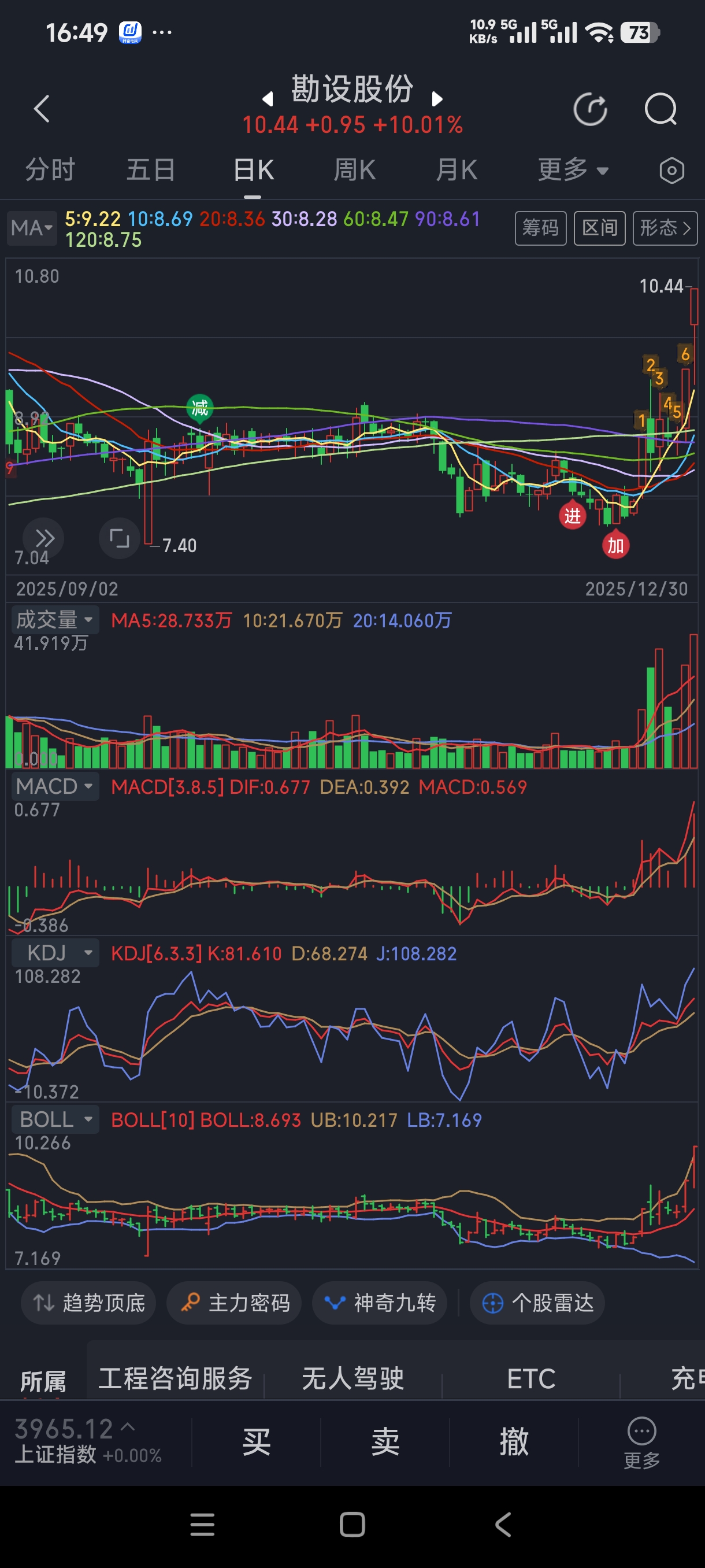This screenshot has width=705, height=1568.
Task: Select the 月K tab
Action: [x=456, y=170]
